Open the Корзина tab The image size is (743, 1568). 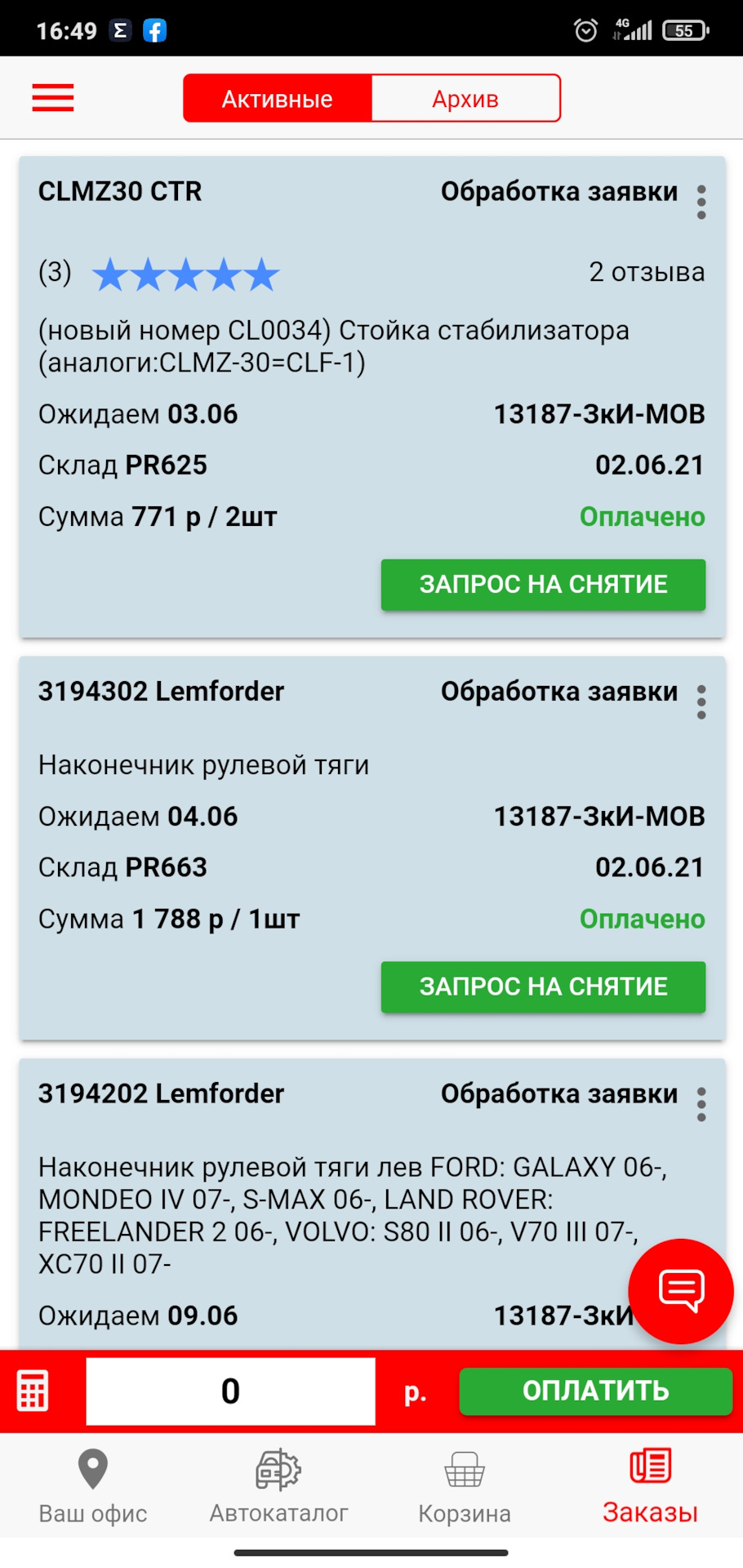tap(464, 1486)
